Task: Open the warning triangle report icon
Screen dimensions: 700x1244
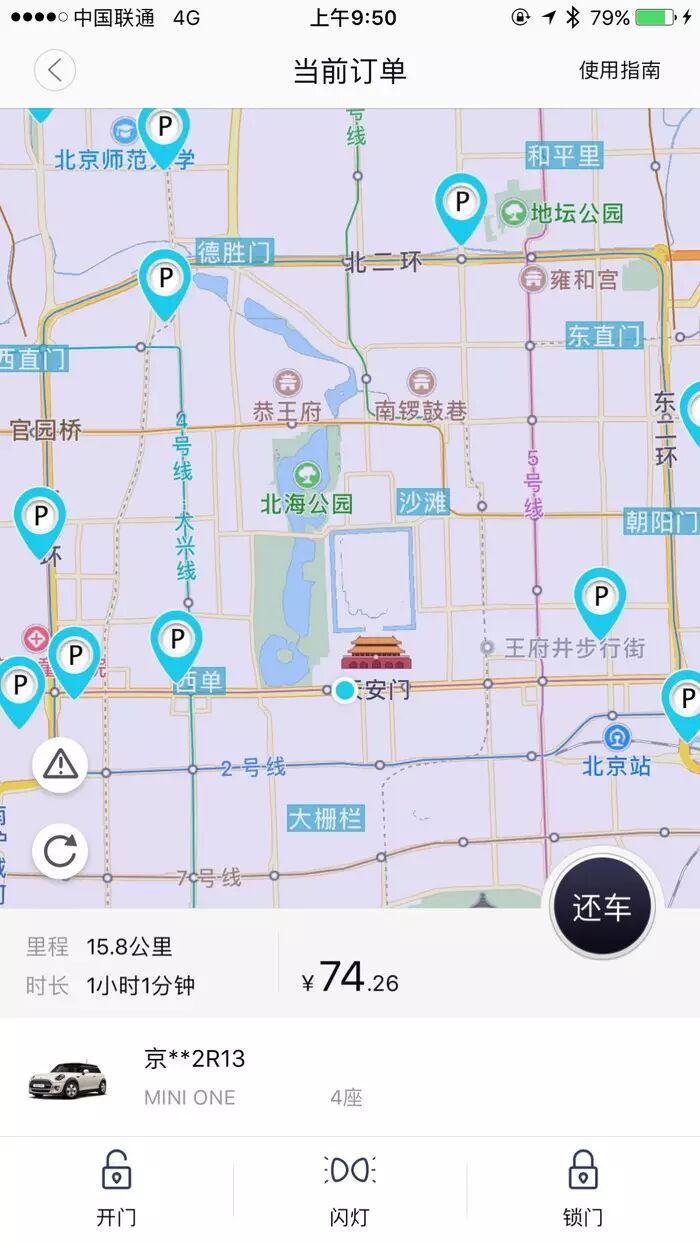Action: (60, 765)
